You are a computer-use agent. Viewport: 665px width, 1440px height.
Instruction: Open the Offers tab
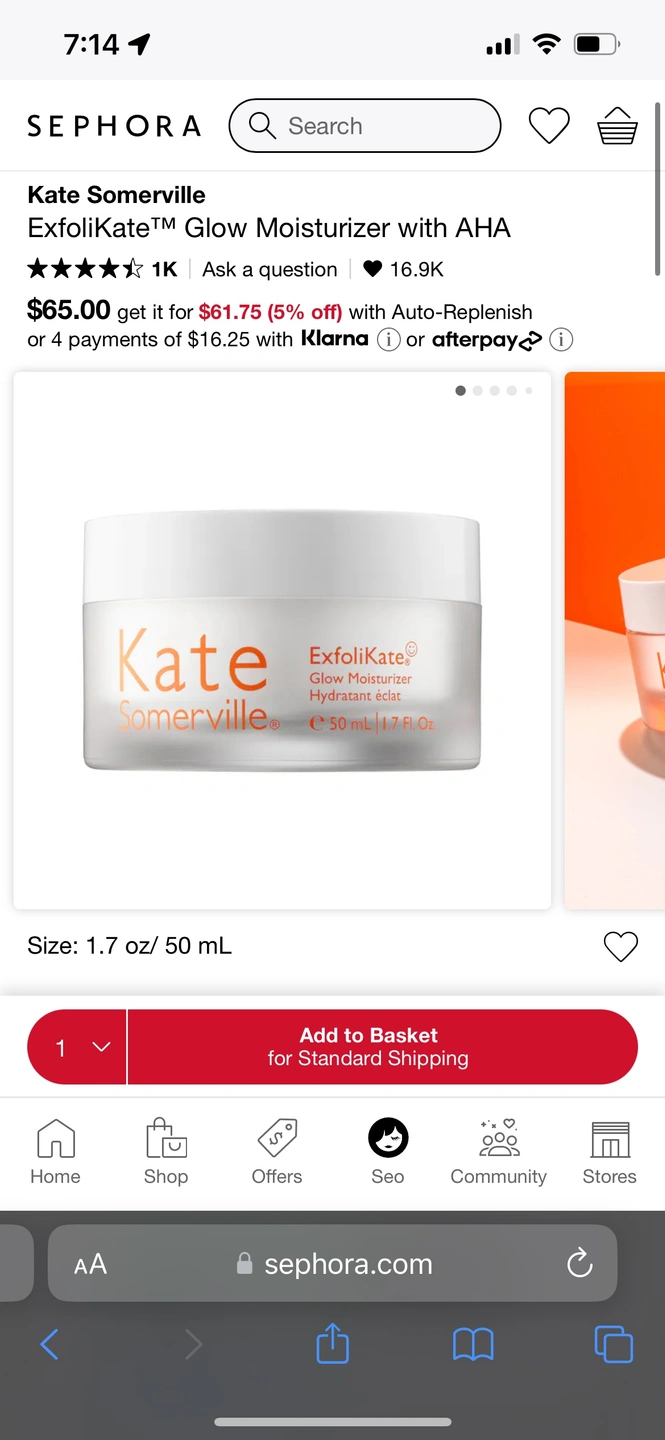pos(277,1152)
